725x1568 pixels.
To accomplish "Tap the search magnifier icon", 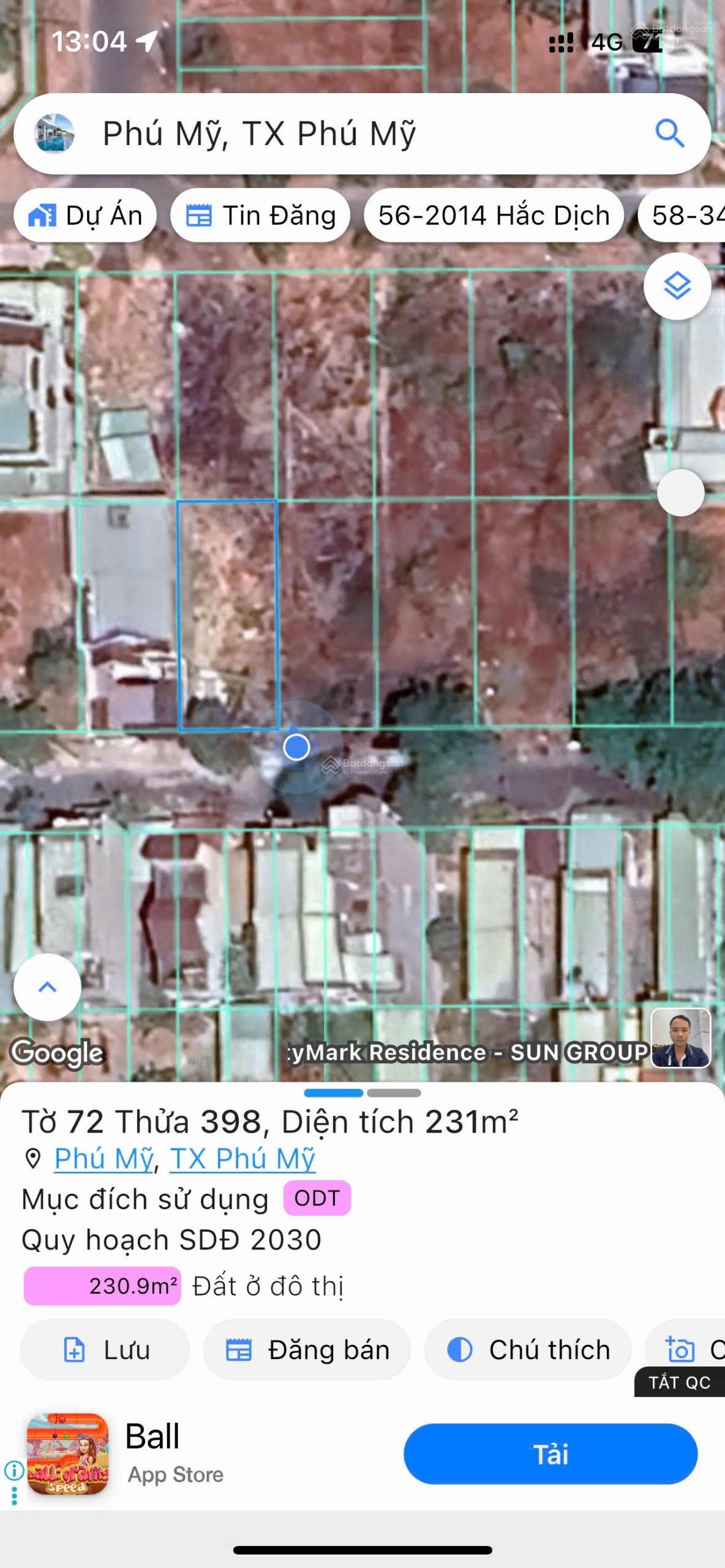I will (x=669, y=134).
